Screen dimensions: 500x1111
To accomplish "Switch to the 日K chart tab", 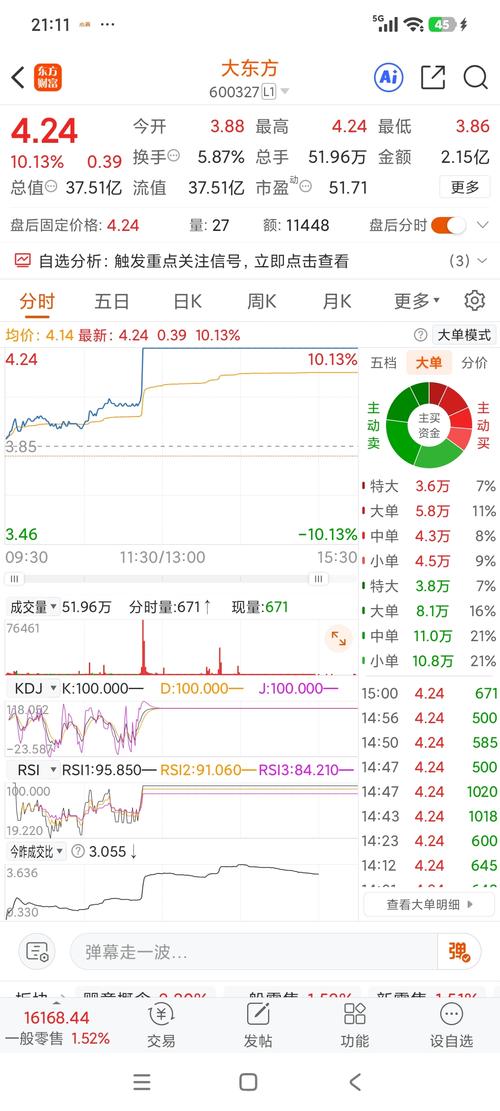I will (187, 301).
